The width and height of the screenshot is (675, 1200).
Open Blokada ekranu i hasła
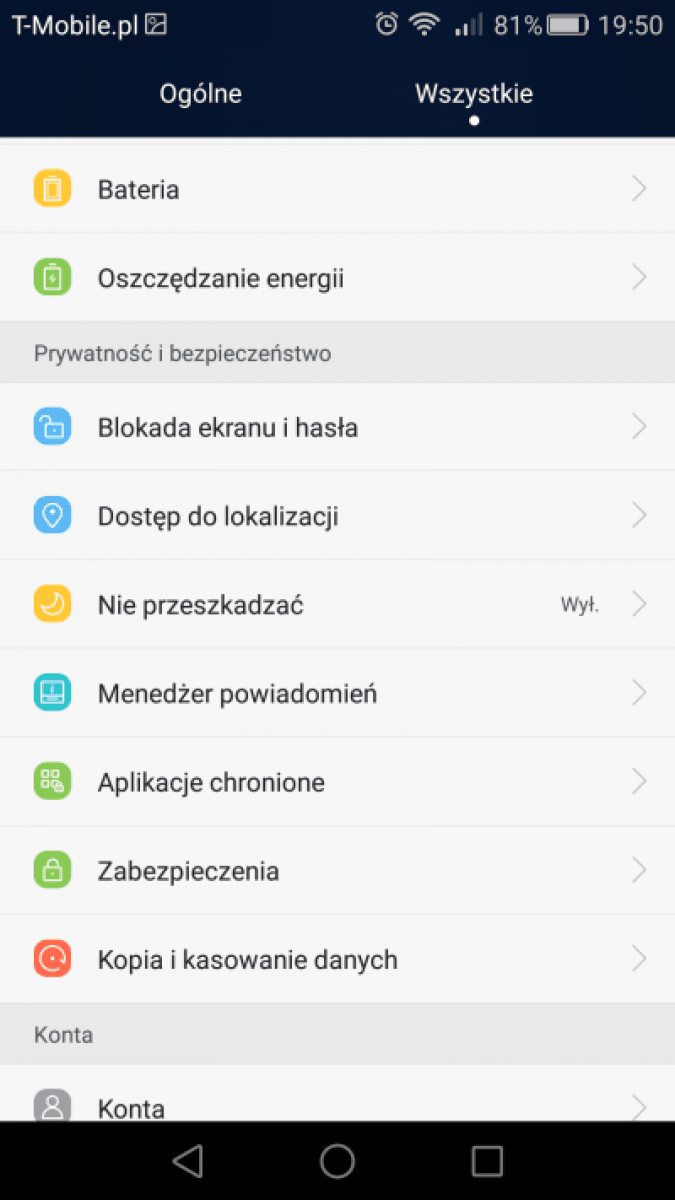337,427
